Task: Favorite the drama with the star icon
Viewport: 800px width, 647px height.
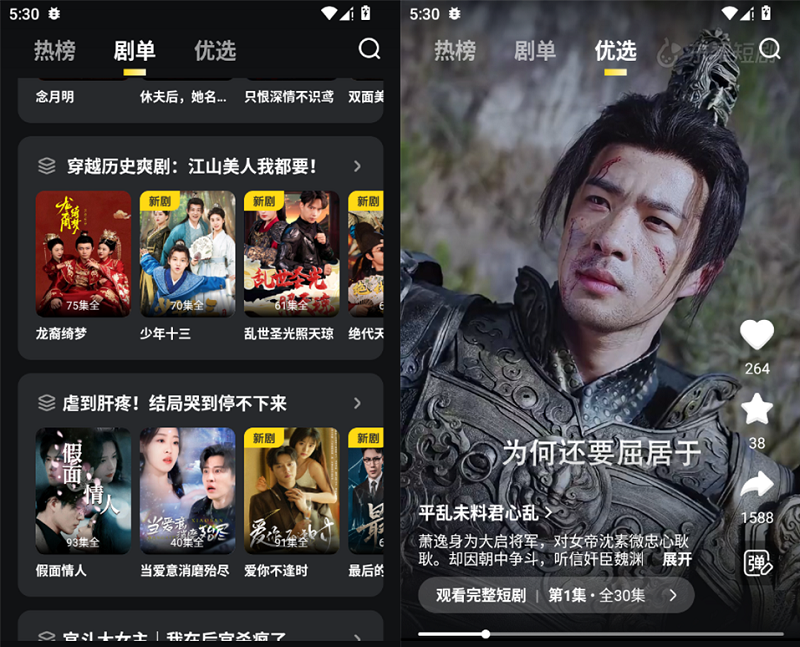Action: (757, 409)
